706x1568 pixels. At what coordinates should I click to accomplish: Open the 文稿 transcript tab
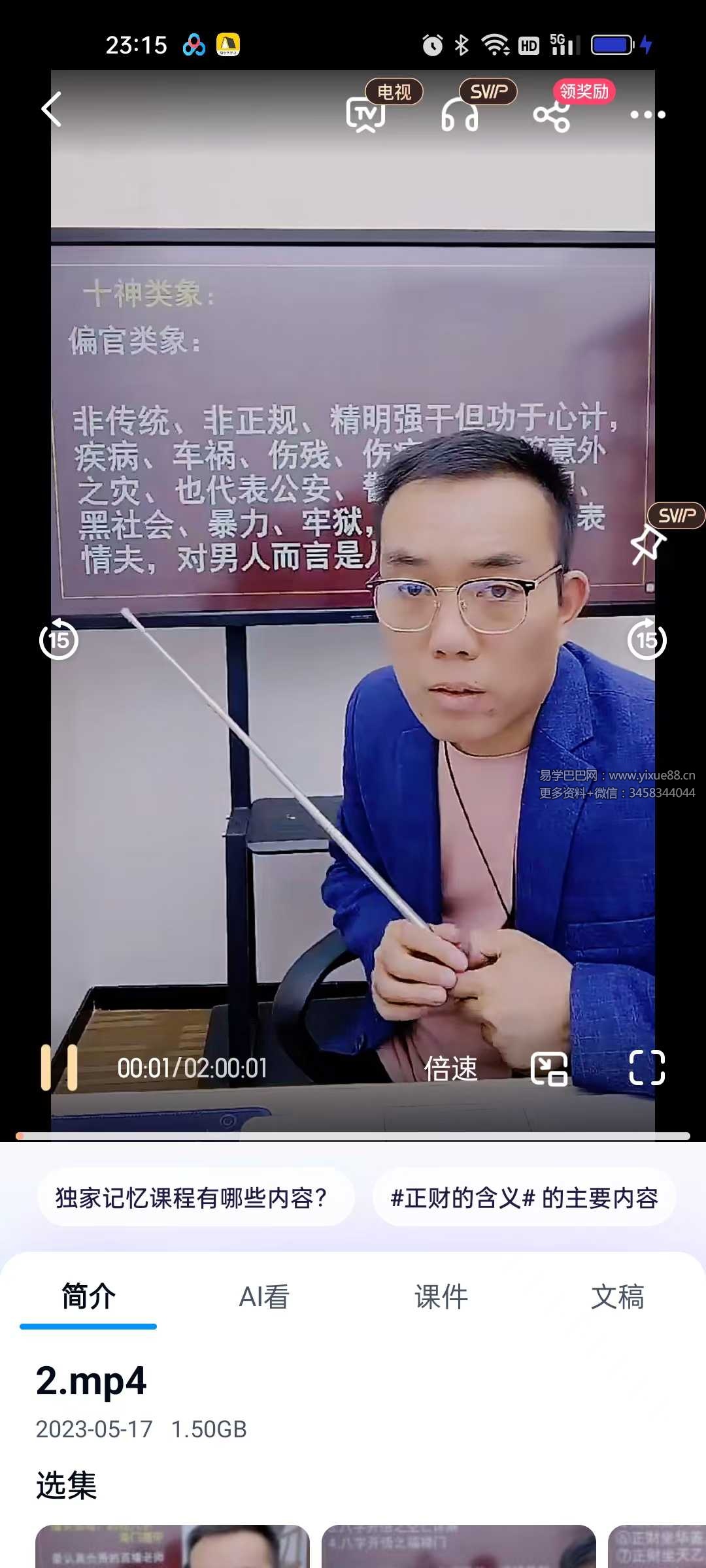pyautogui.click(x=617, y=1297)
